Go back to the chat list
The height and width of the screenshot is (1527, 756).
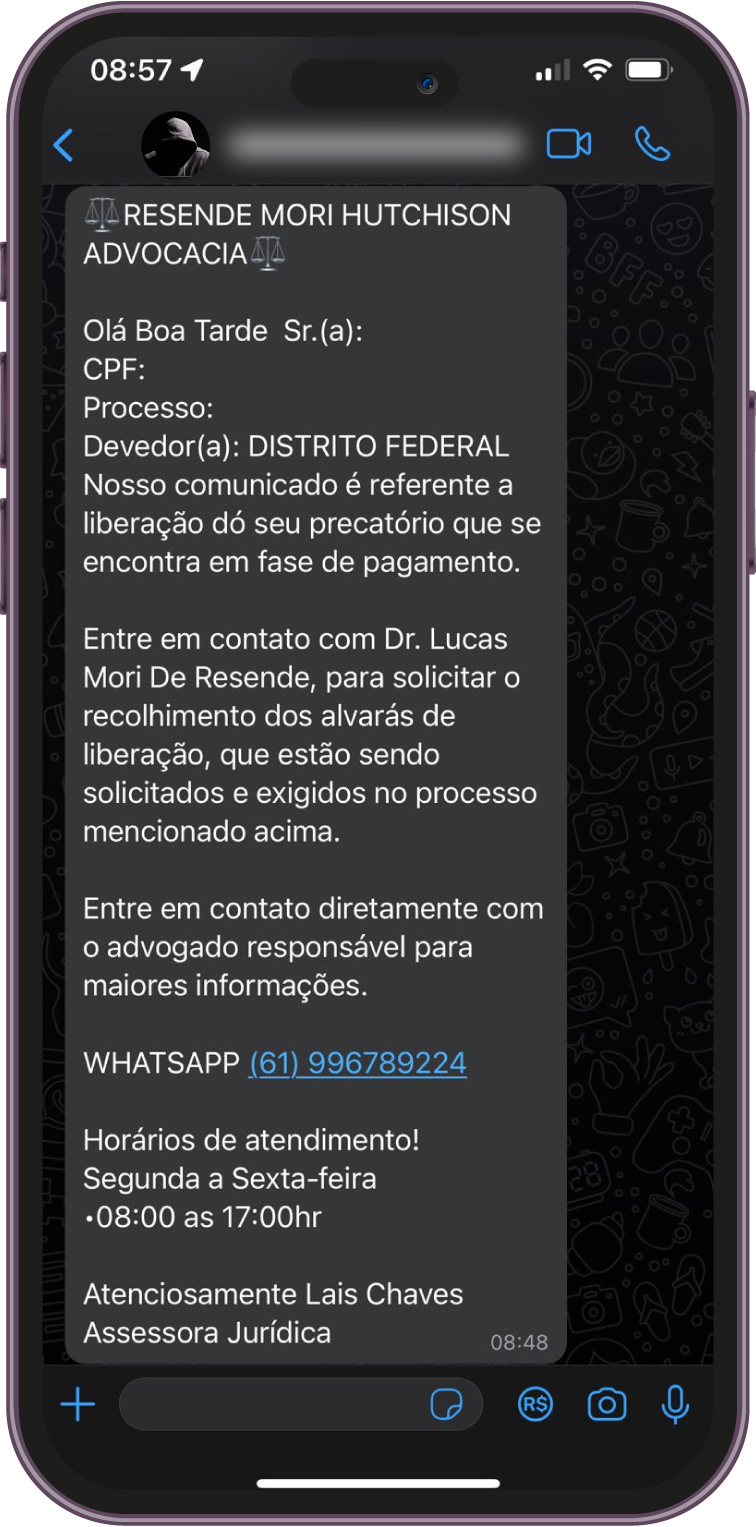(x=63, y=145)
